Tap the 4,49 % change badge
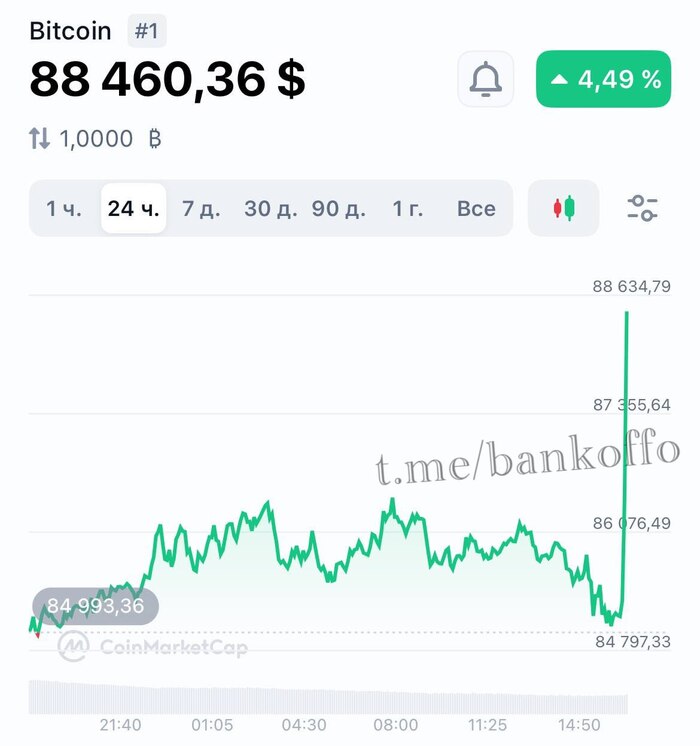 click(x=603, y=79)
